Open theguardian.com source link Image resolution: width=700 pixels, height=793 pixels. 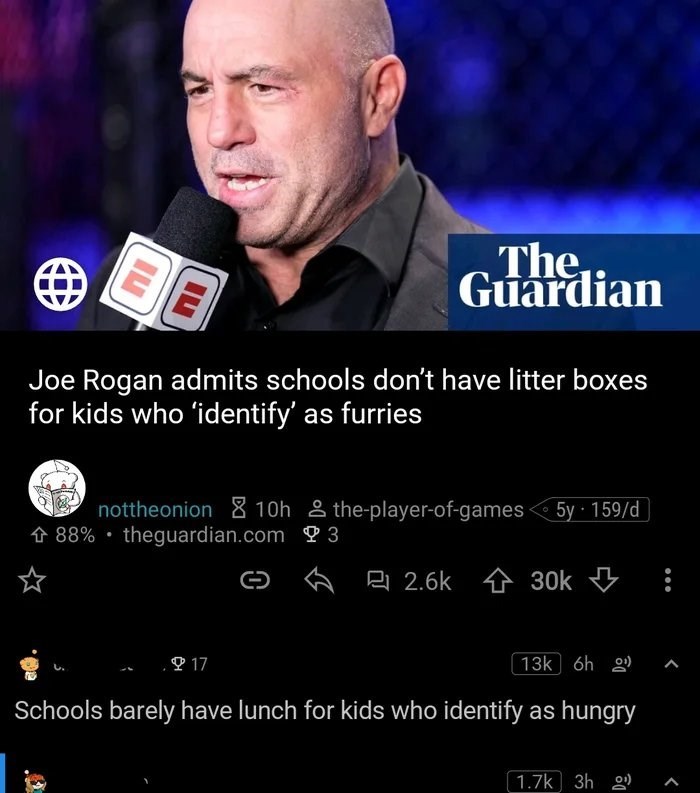click(x=203, y=535)
